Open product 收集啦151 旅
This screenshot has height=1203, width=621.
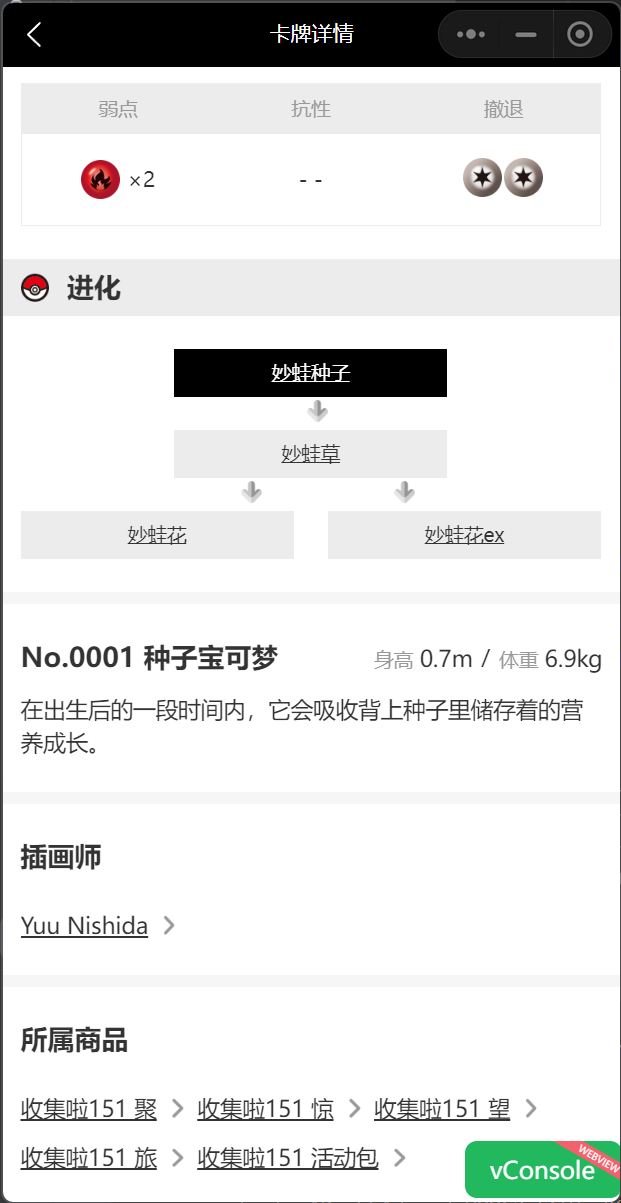pos(89,1158)
